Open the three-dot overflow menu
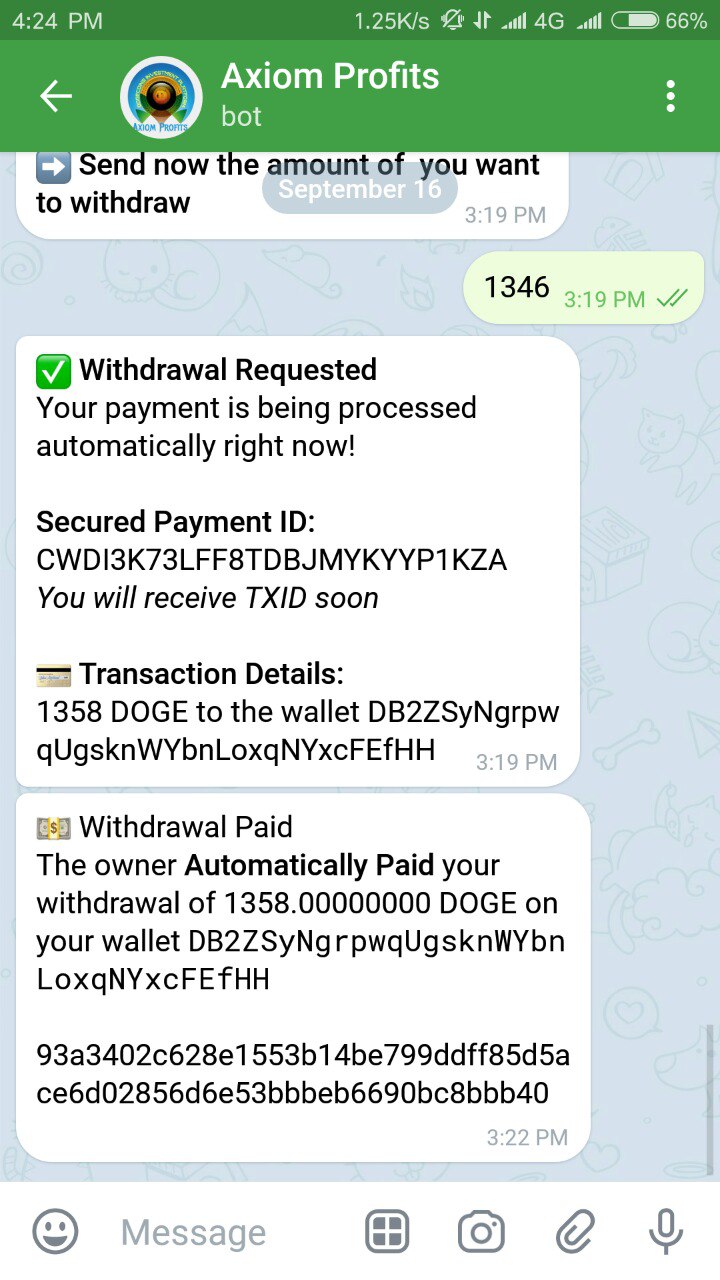This screenshot has width=720, height=1280. pyautogui.click(x=670, y=96)
